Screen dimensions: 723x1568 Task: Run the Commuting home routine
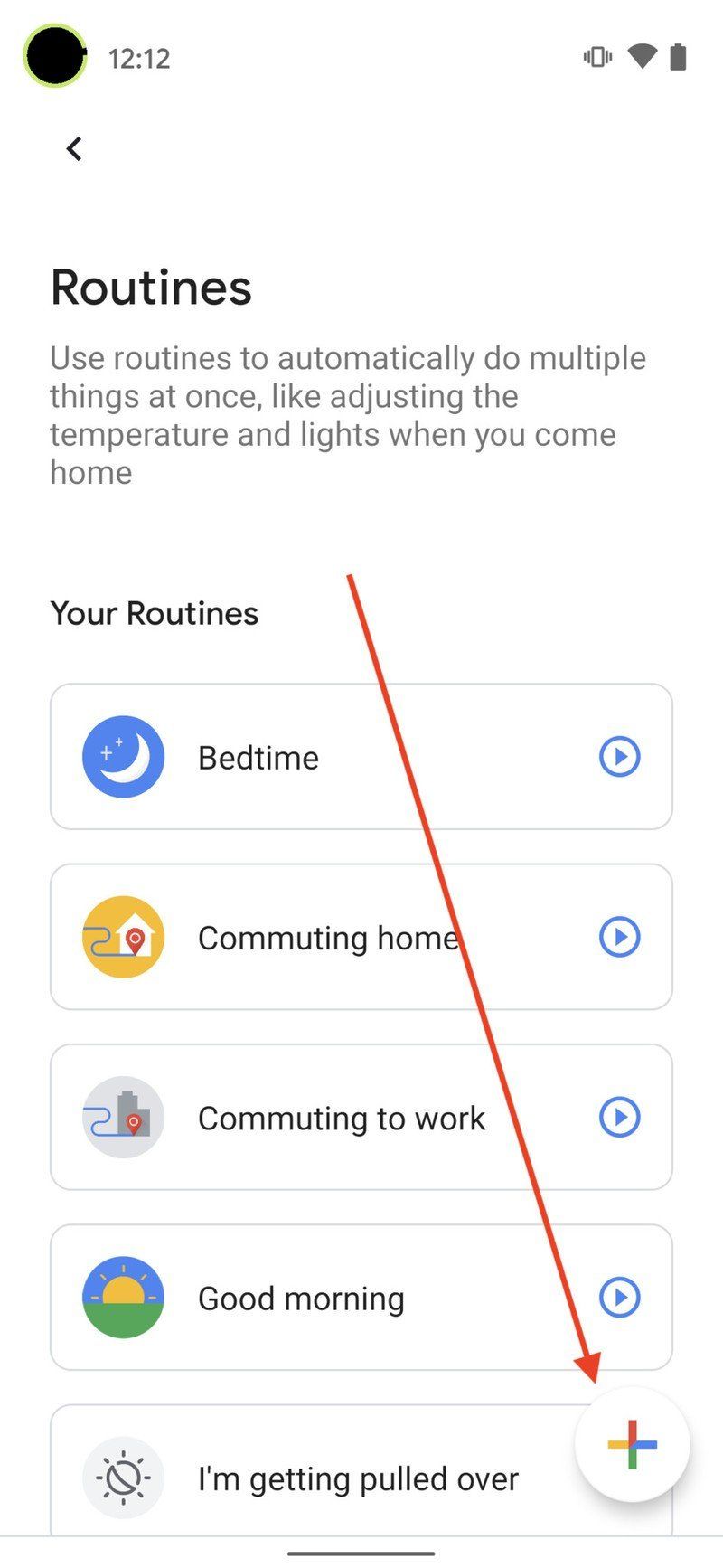[x=619, y=937]
